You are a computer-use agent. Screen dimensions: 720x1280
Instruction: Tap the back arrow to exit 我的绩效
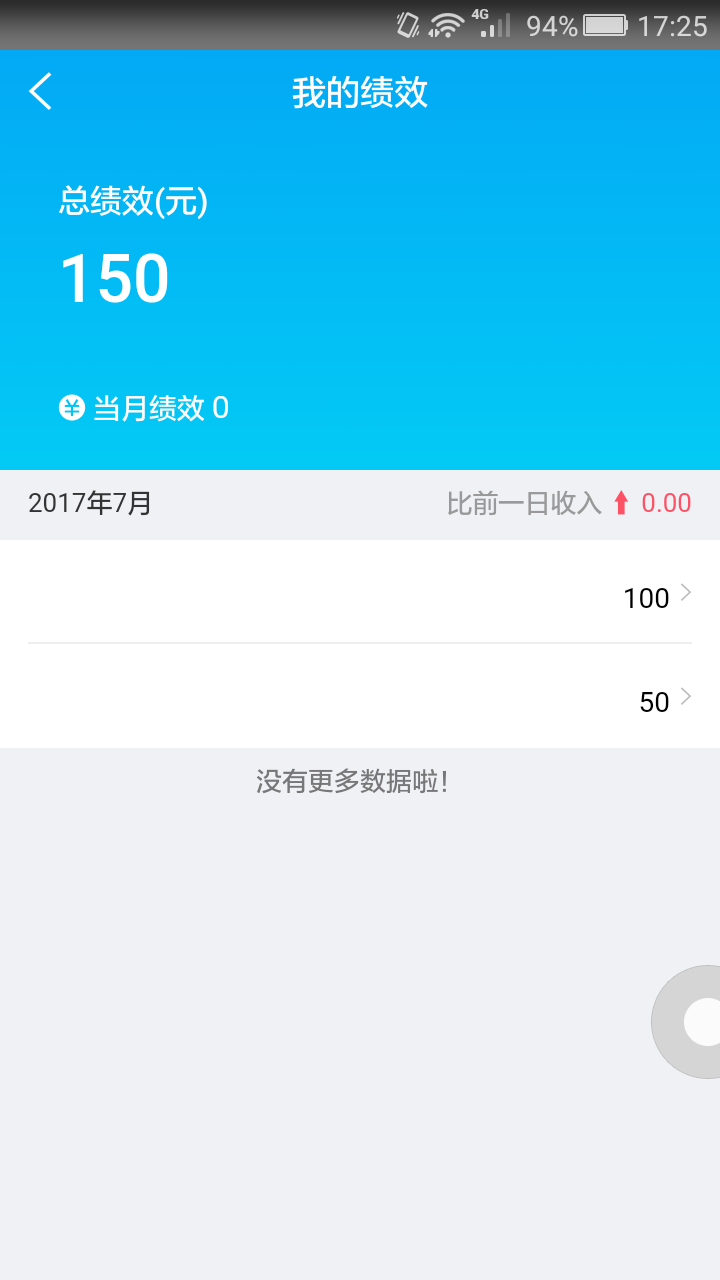pos(40,91)
